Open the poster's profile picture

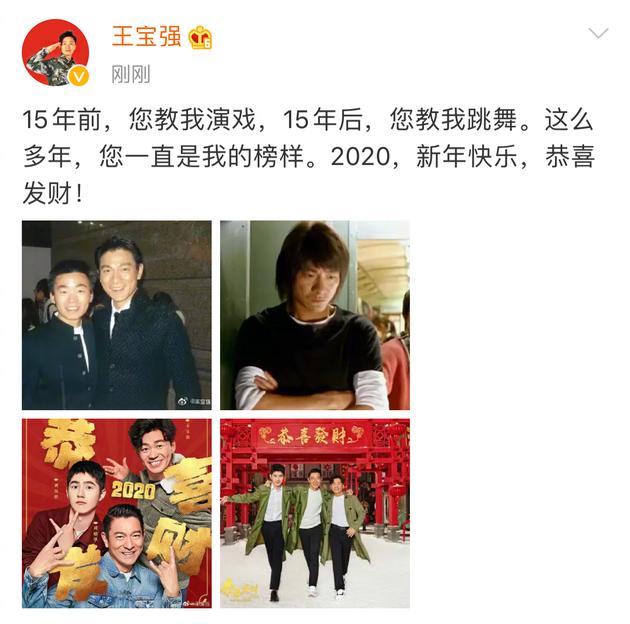tap(55, 53)
